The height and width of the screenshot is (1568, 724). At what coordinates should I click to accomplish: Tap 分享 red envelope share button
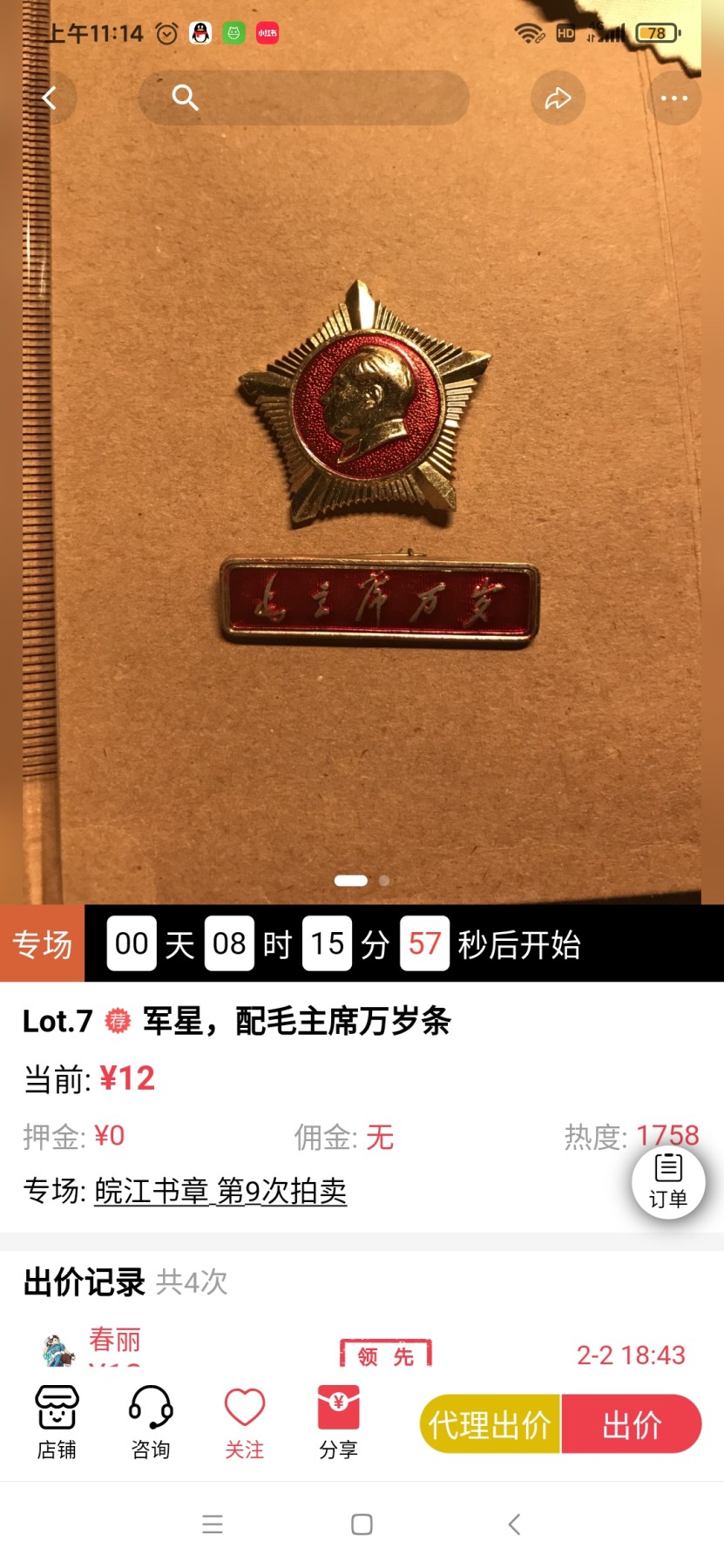[339, 1423]
